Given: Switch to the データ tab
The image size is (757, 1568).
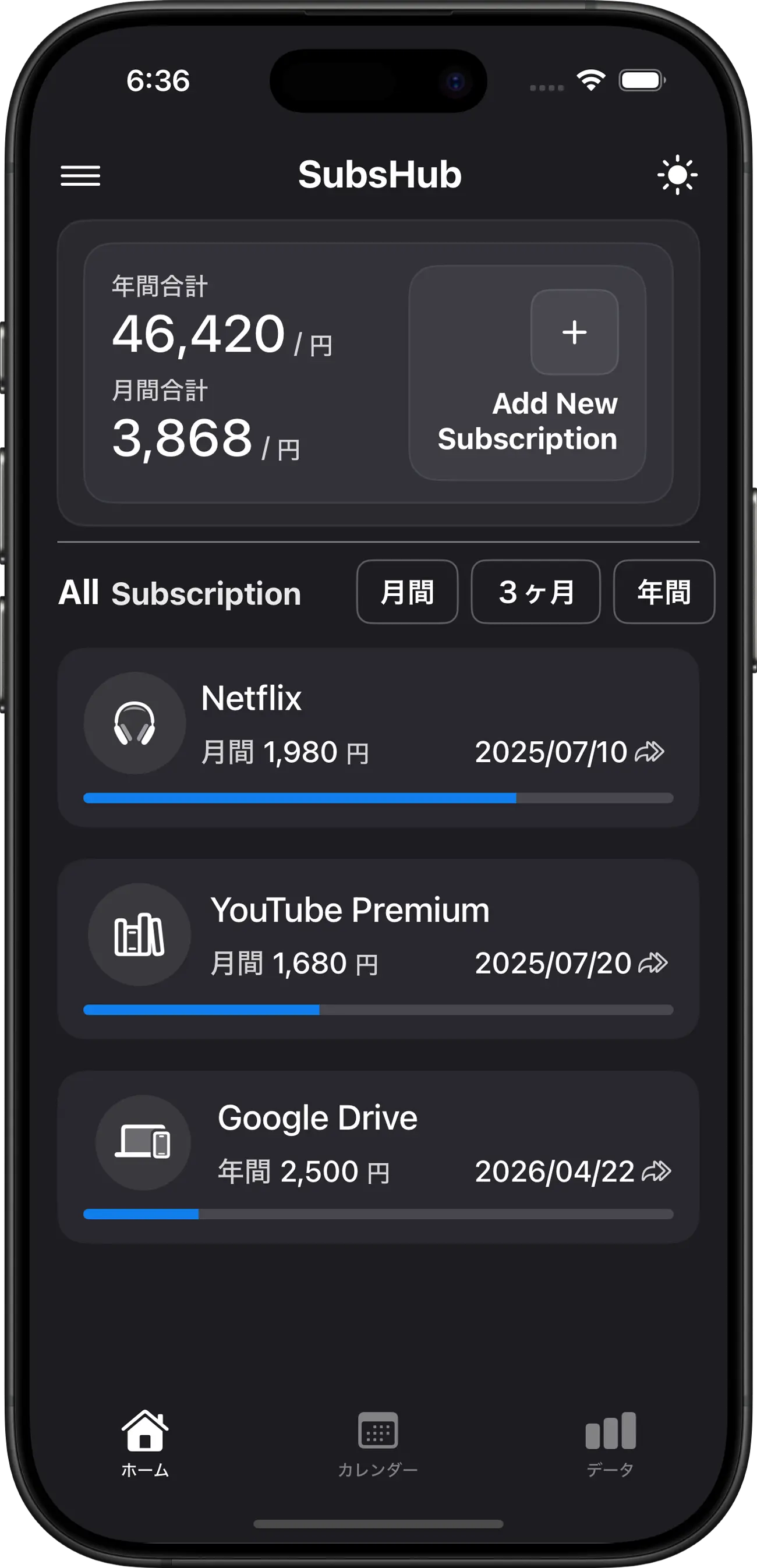Looking at the screenshot, I should [x=610, y=1443].
